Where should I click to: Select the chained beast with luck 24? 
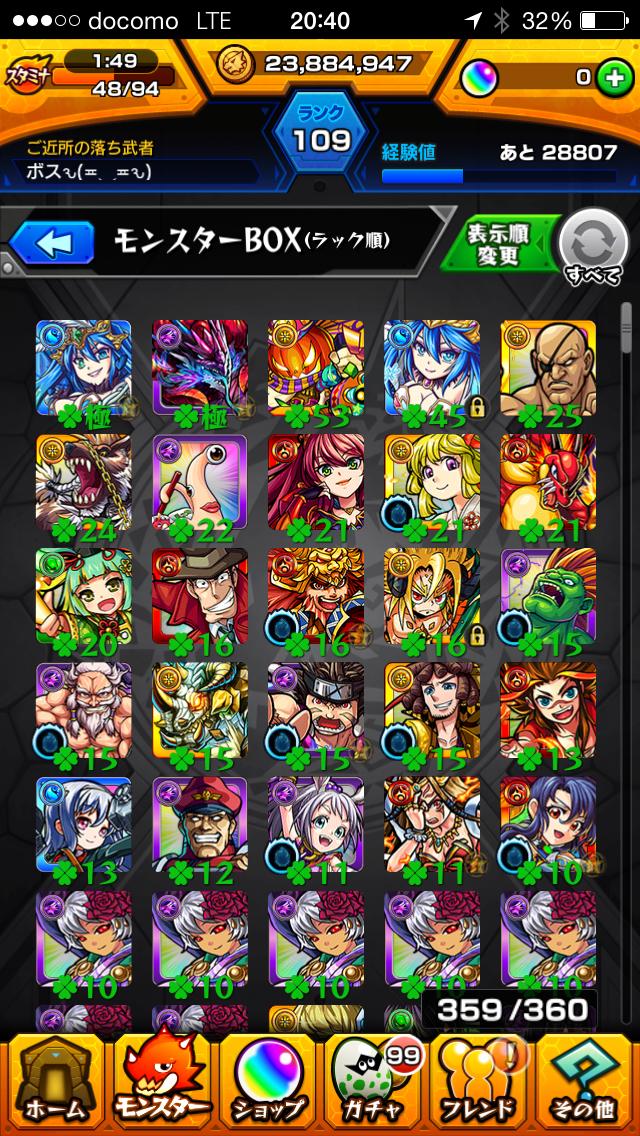point(83,485)
